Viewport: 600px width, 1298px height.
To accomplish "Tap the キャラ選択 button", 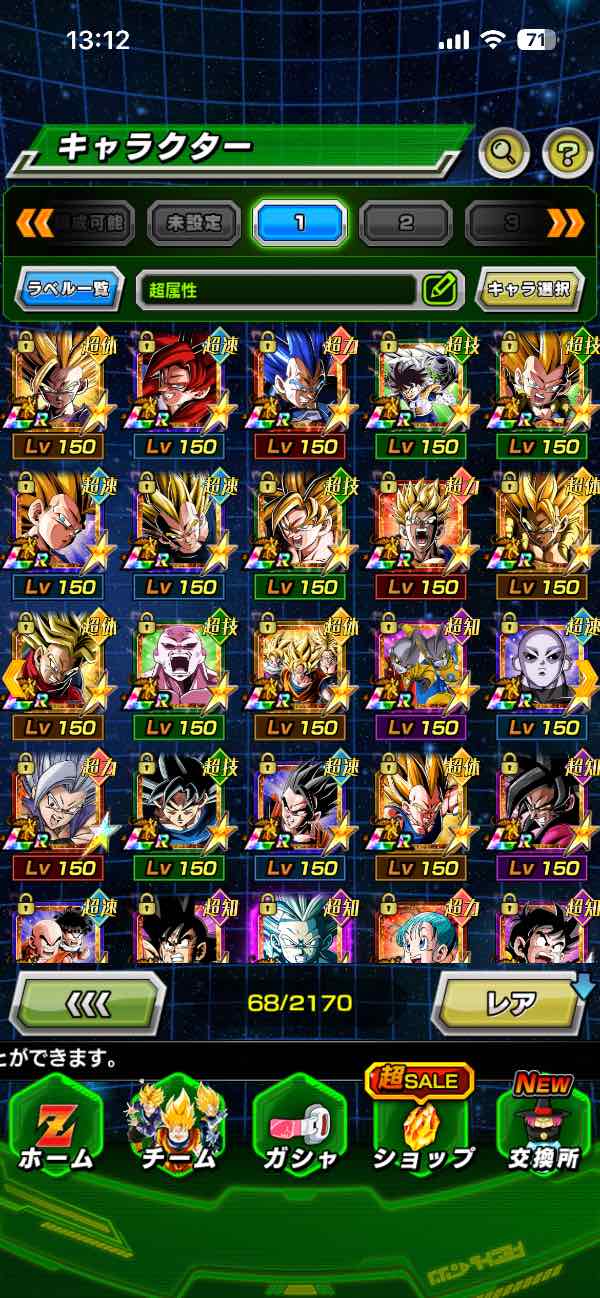I will (529, 290).
